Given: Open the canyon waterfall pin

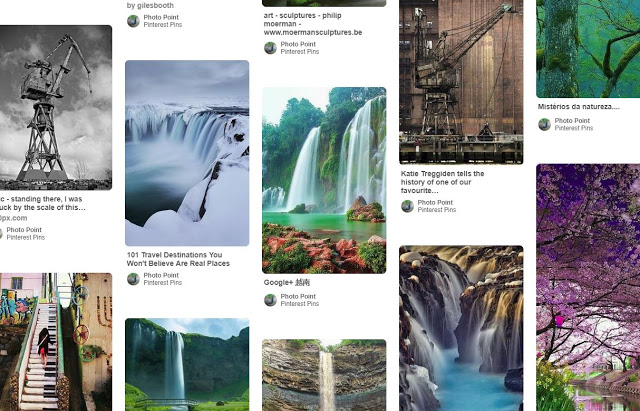Looking at the screenshot, I should [324, 375].
